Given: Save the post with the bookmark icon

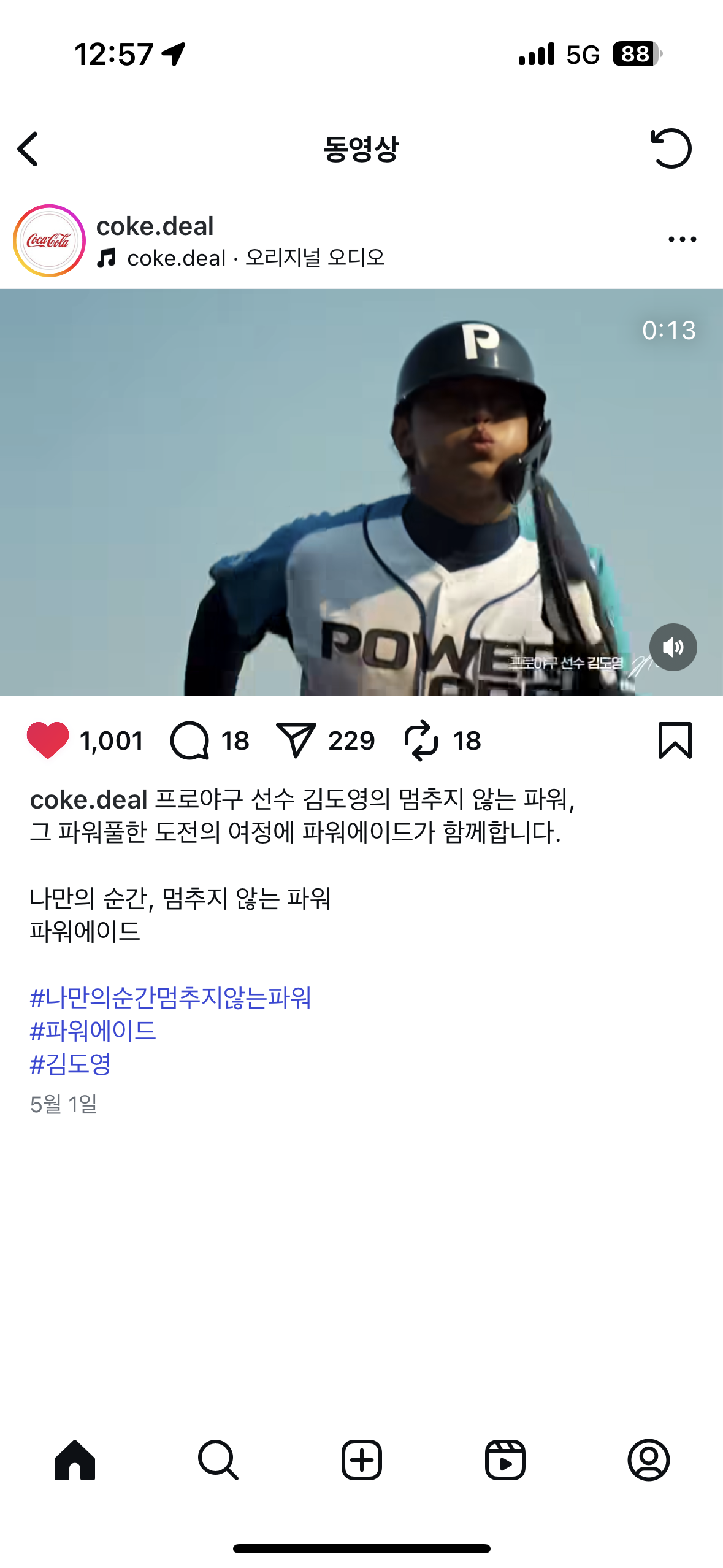Looking at the screenshot, I should click(675, 740).
